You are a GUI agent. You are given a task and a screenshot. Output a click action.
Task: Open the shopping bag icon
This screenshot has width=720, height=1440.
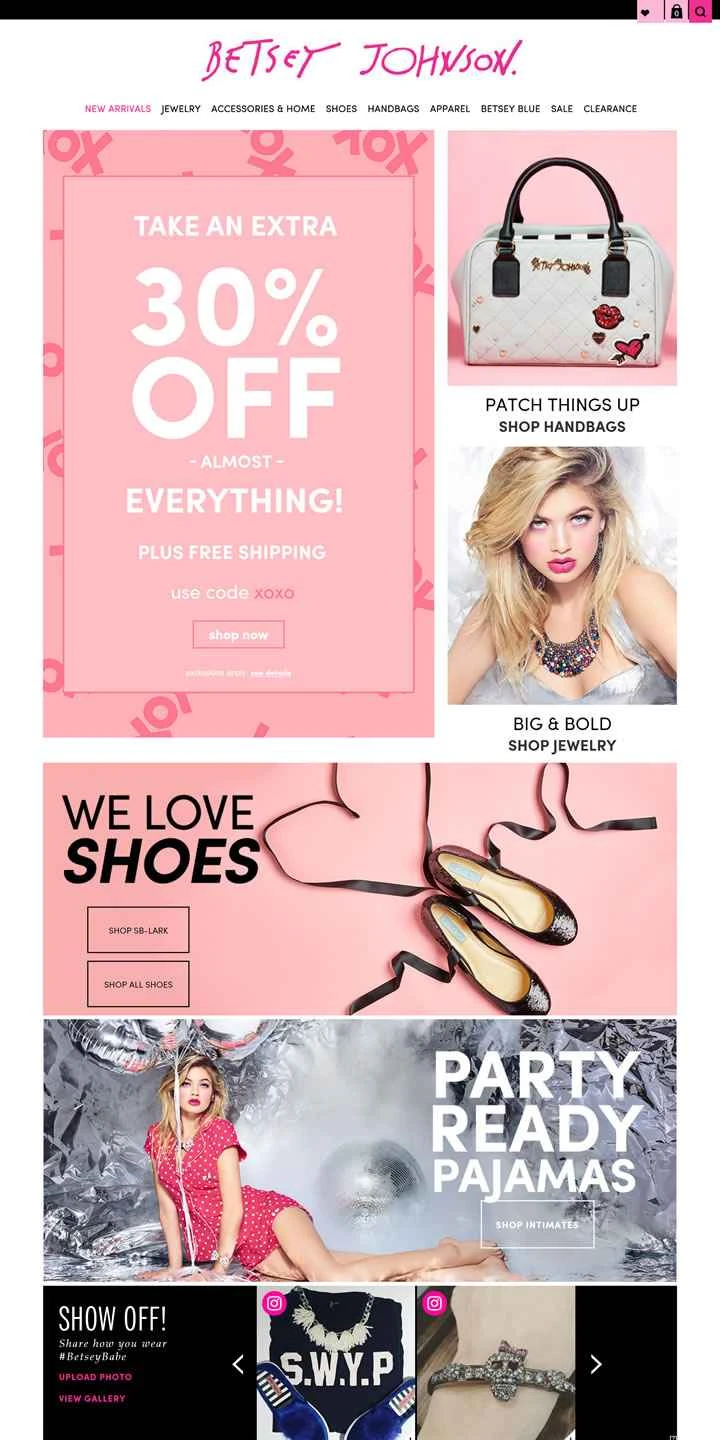[x=676, y=12]
